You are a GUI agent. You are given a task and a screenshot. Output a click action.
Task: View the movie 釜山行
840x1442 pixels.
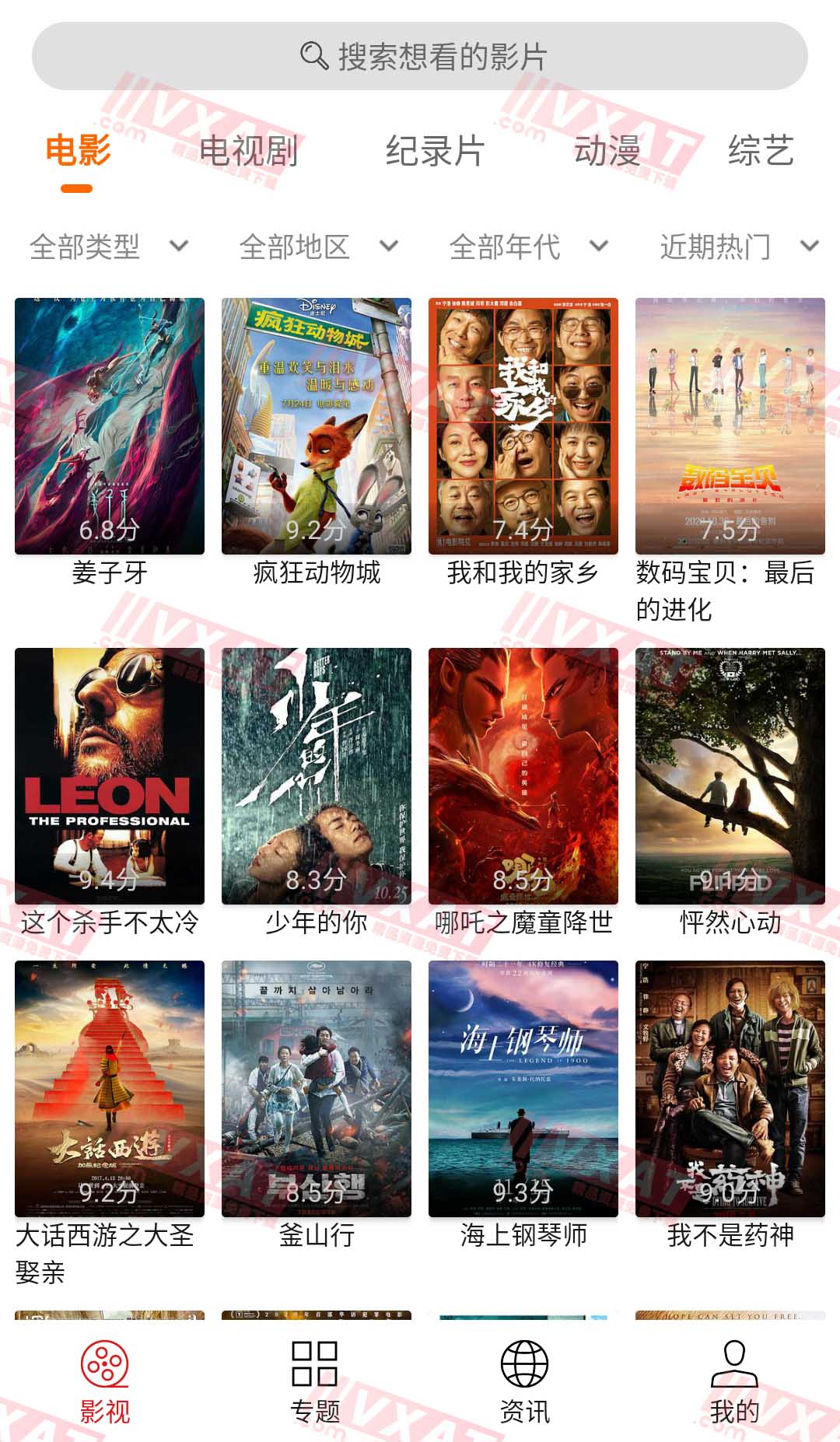tap(317, 1089)
